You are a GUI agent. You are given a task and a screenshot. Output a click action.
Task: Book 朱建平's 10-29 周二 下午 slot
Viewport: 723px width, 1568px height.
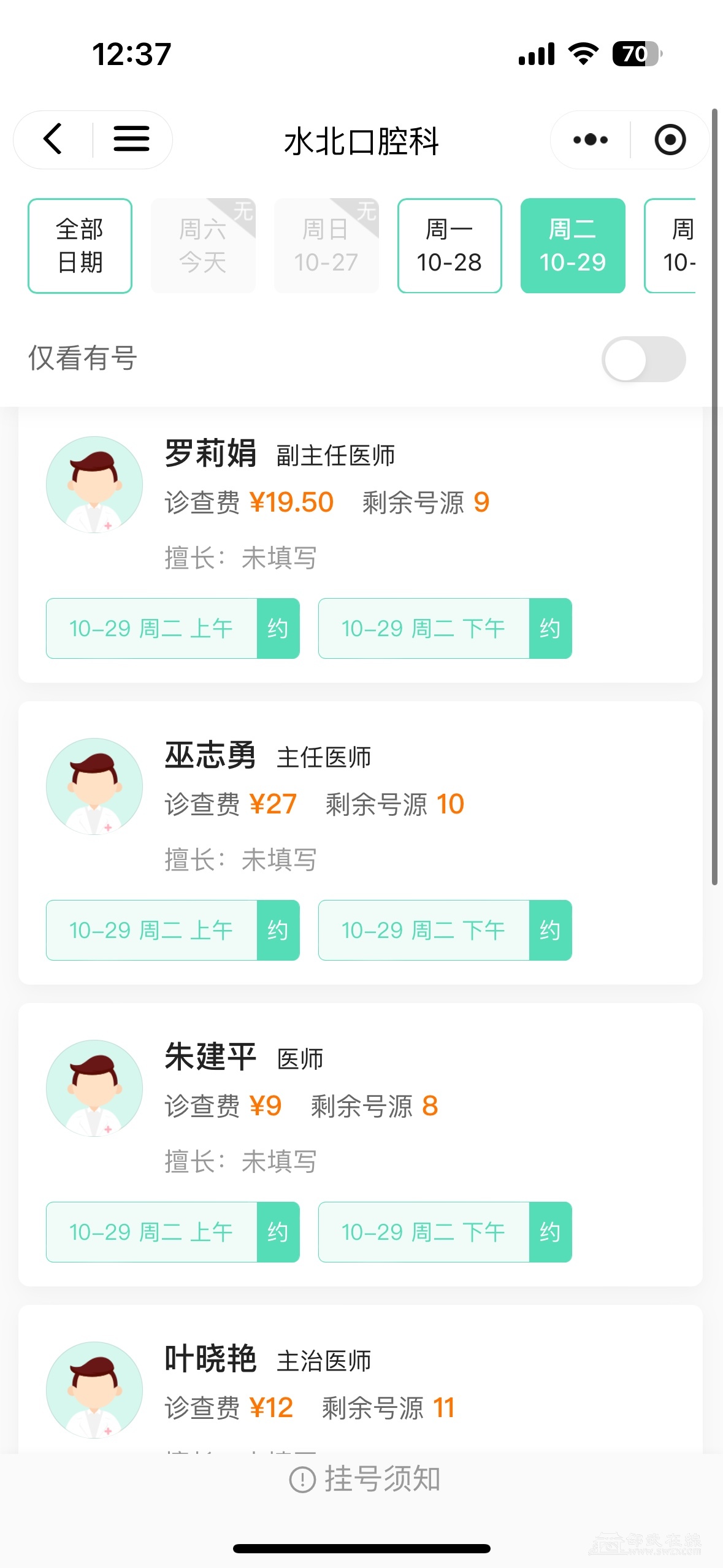click(550, 1232)
